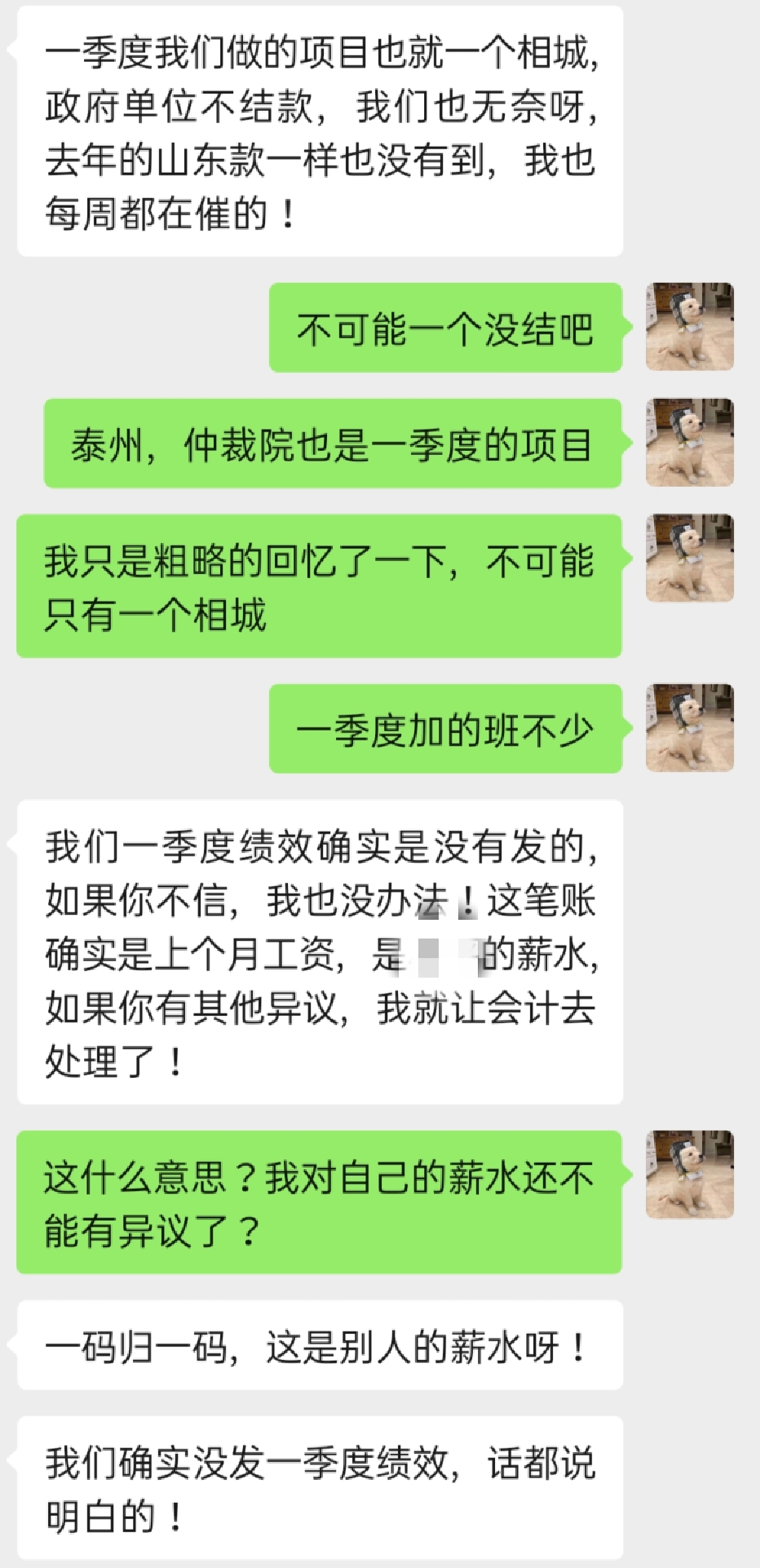760x1568 pixels.
Task: Open sender's avatar beside "不可能一个没结吧"
Action: coord(689,327)
